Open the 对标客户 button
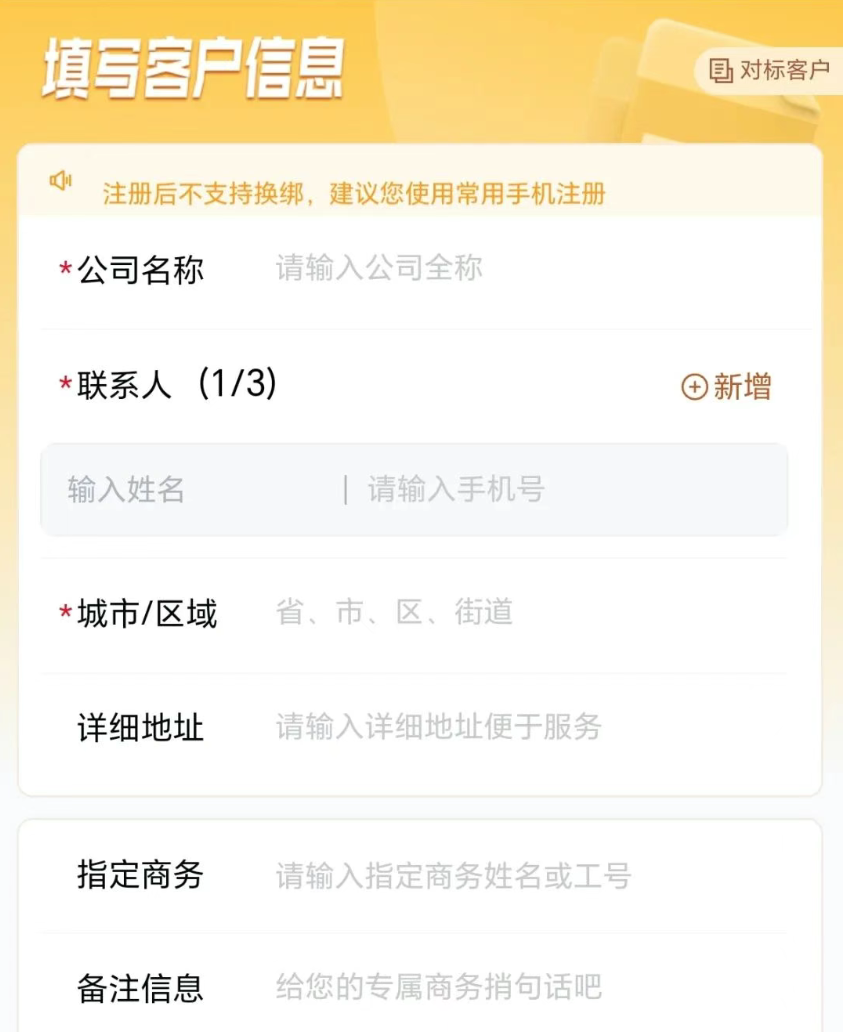 (770, 71)
